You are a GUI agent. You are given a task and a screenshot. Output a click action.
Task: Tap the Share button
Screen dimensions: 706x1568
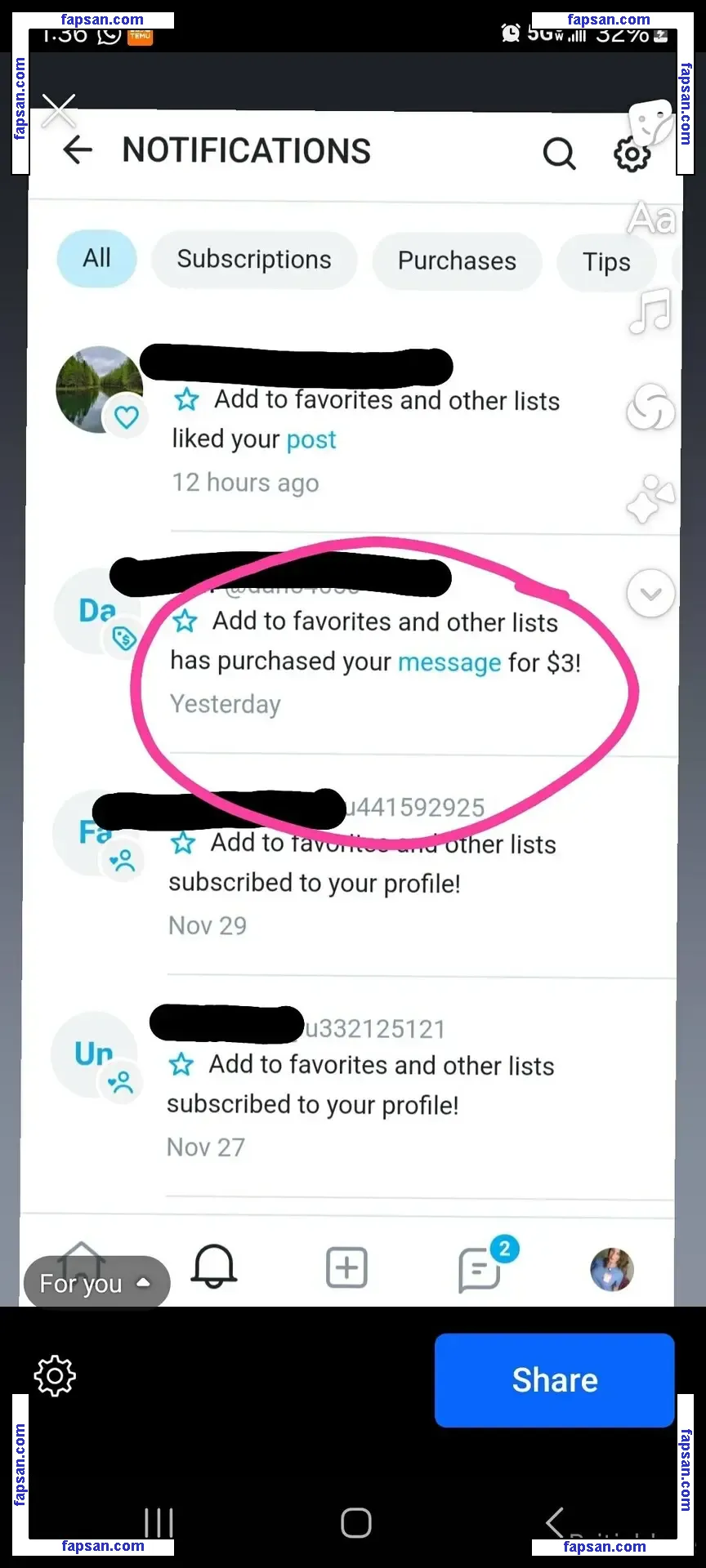coord(554,1380)
